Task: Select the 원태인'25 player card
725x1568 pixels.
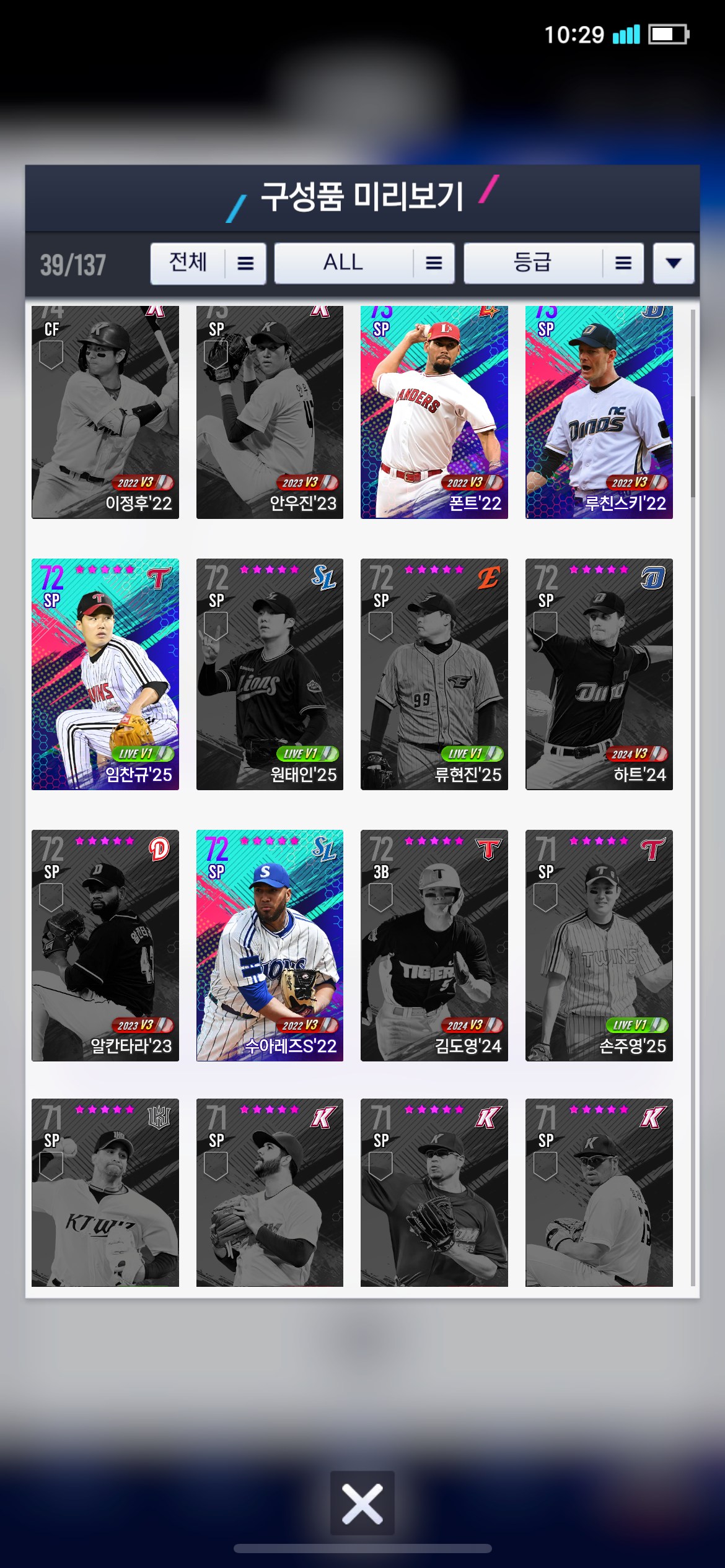Action: tap(270, 674)
